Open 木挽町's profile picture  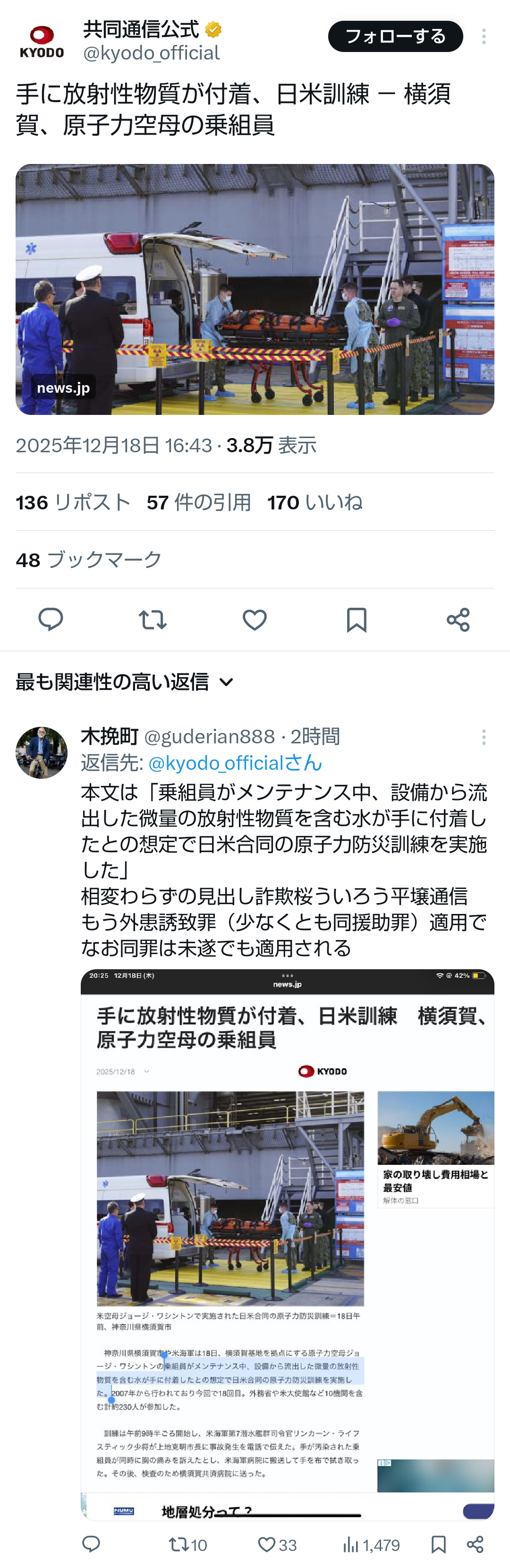click(42, 752)
